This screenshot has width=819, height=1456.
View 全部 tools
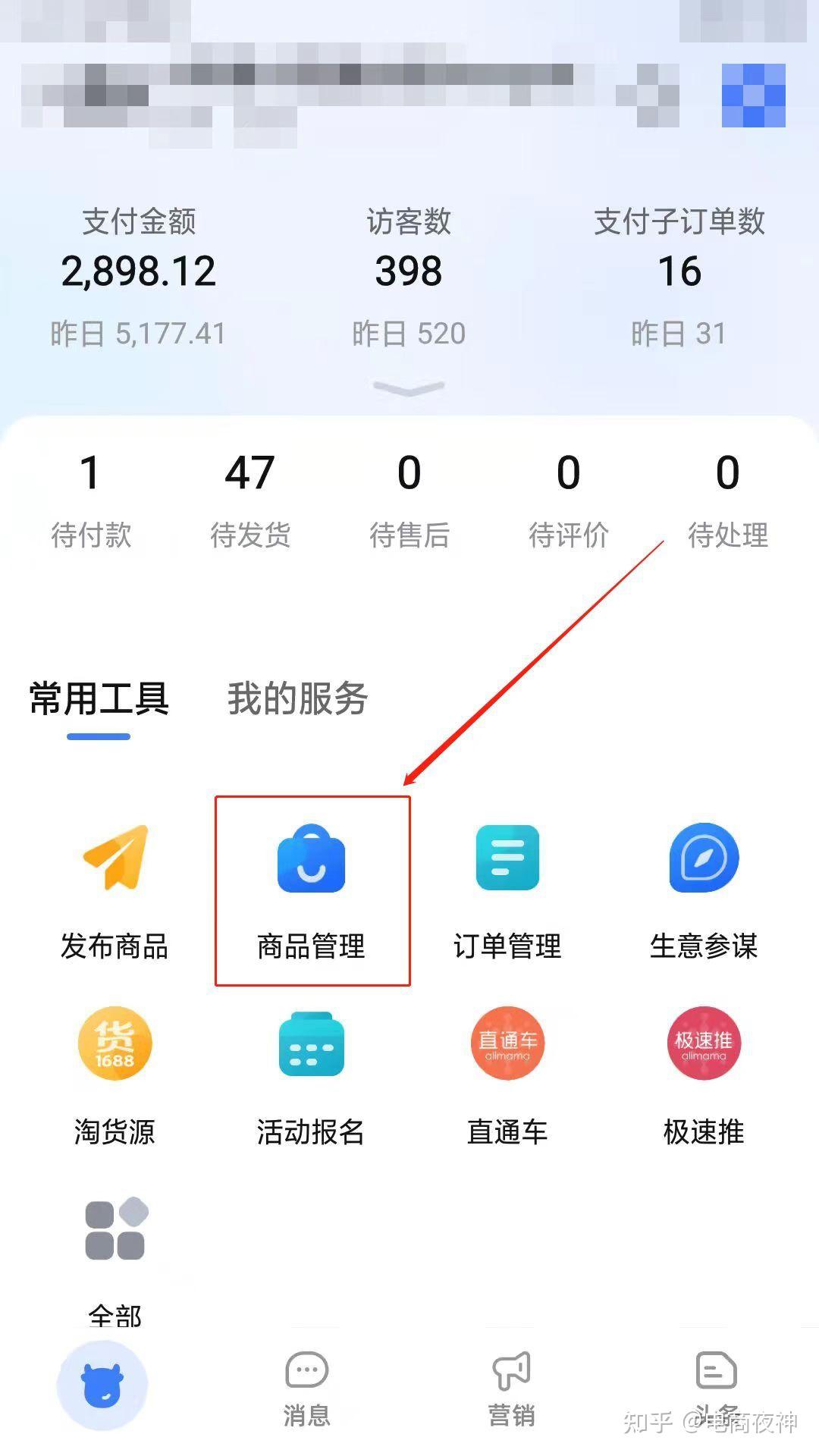point(115,1251)
